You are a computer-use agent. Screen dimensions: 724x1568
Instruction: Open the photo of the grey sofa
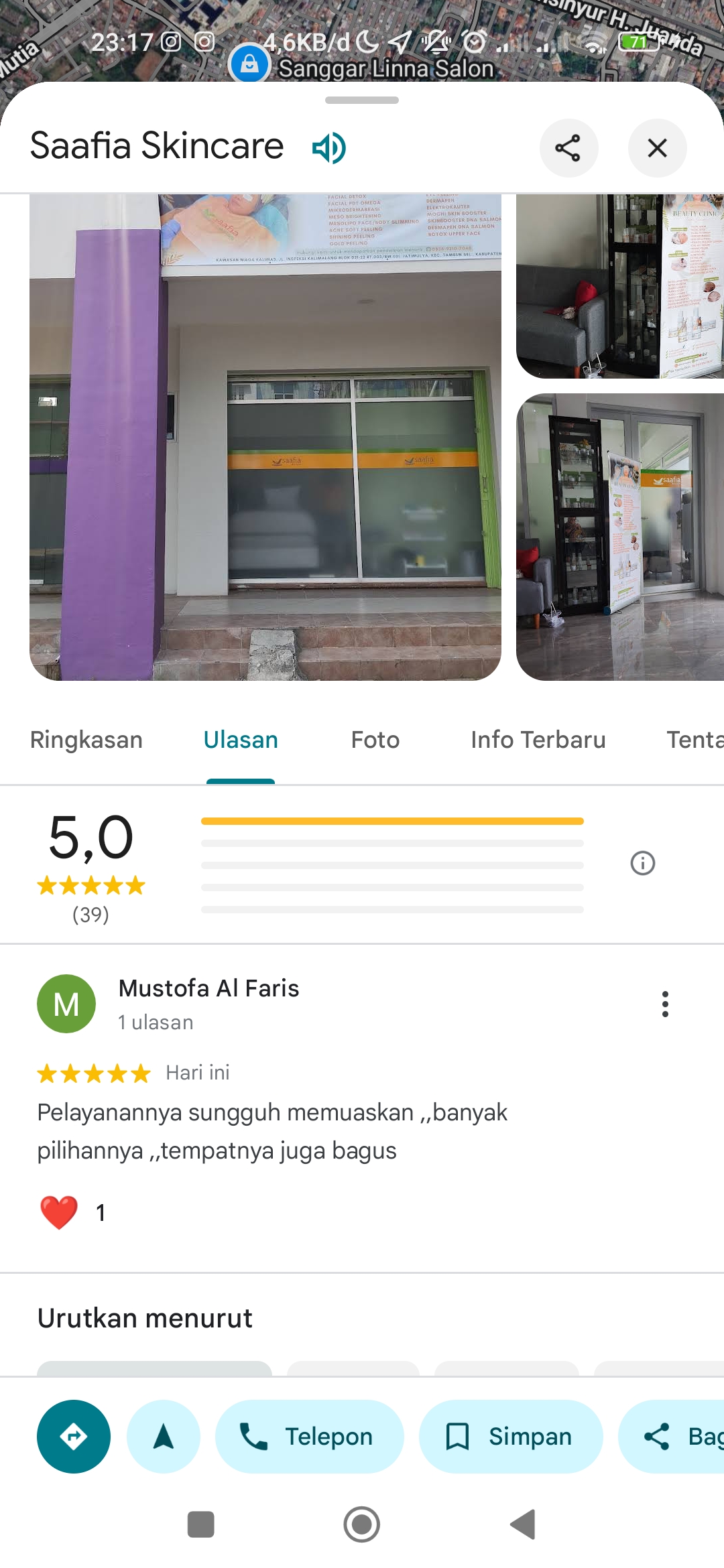click(x=620, y=286)
